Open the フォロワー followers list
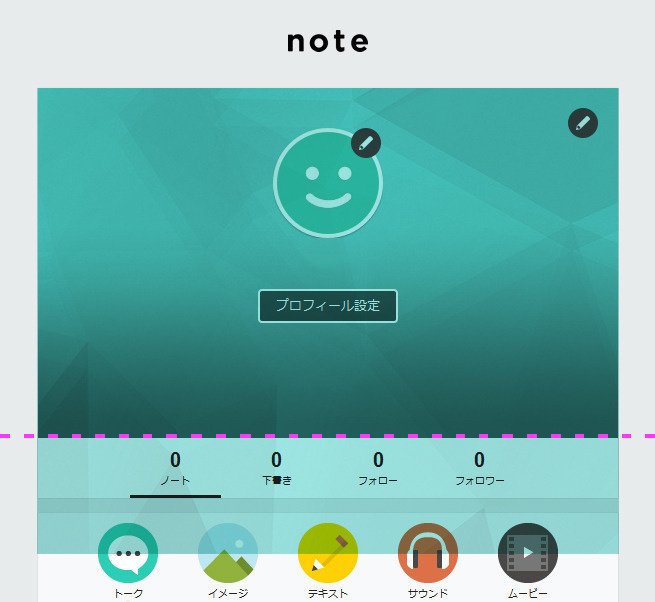This screenshot has width=655, height=602. click(479, 469)
